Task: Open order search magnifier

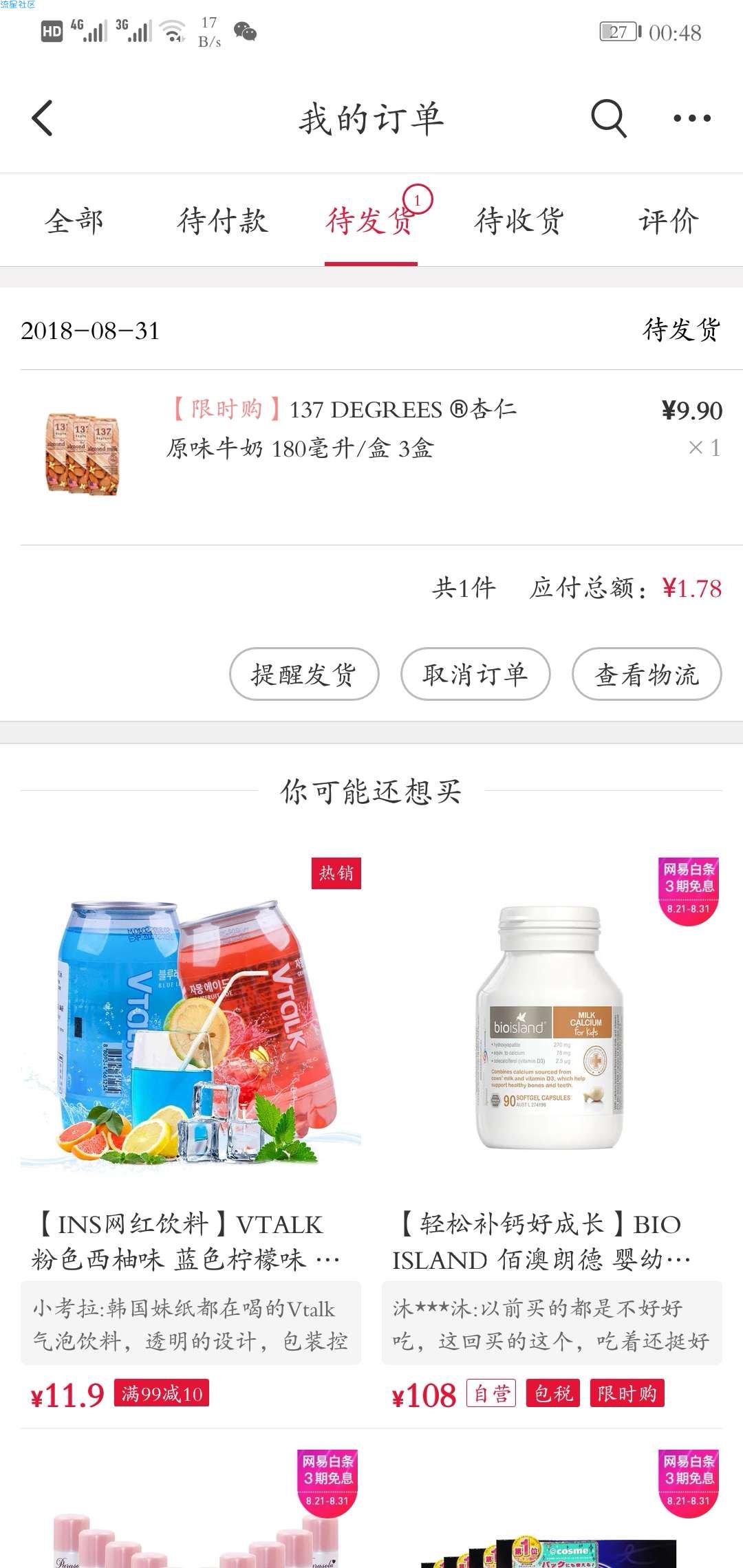Action: point(609,118)
